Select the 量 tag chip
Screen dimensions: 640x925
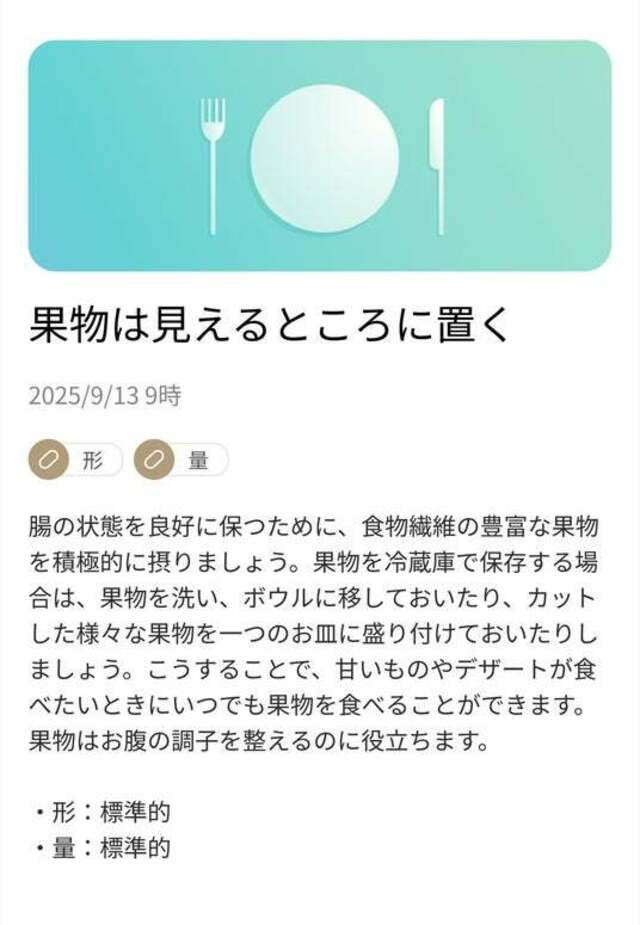pyautogui.click(x=181, y=460)
